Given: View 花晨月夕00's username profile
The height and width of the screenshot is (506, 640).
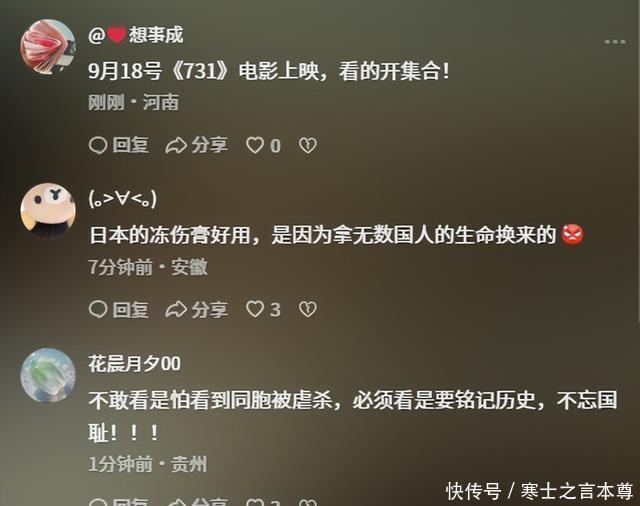Looking at the screenshot, I should (134, 364).
